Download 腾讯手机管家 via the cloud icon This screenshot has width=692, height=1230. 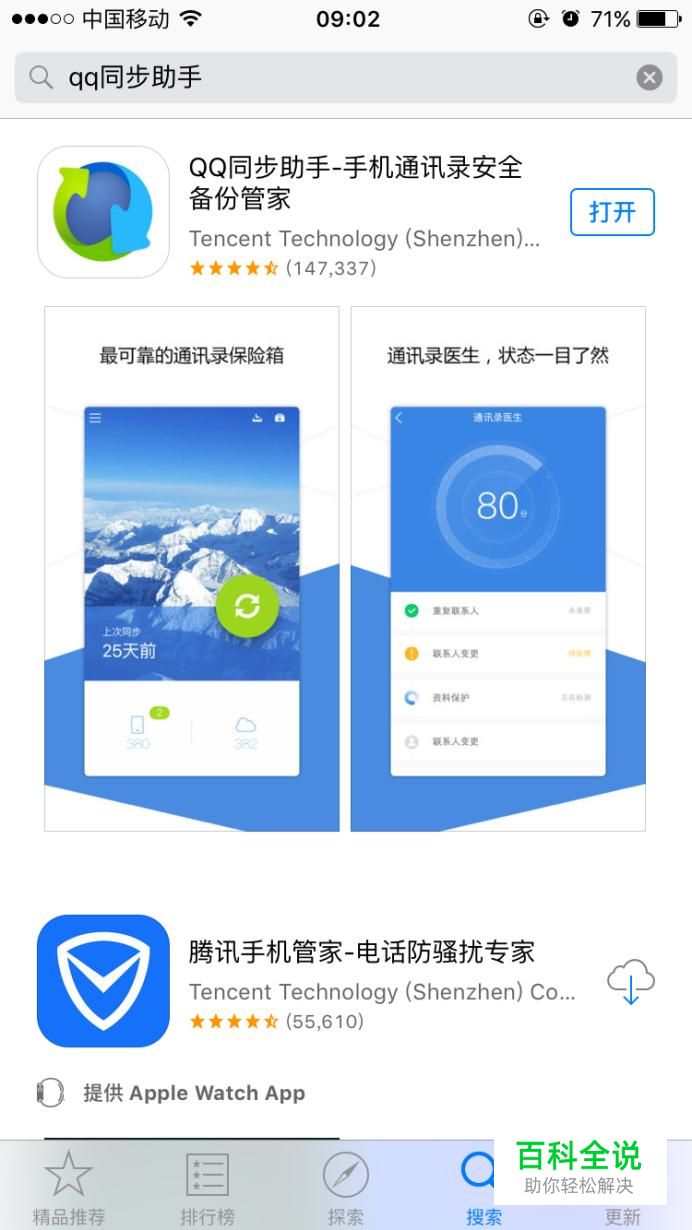point(631,980)
